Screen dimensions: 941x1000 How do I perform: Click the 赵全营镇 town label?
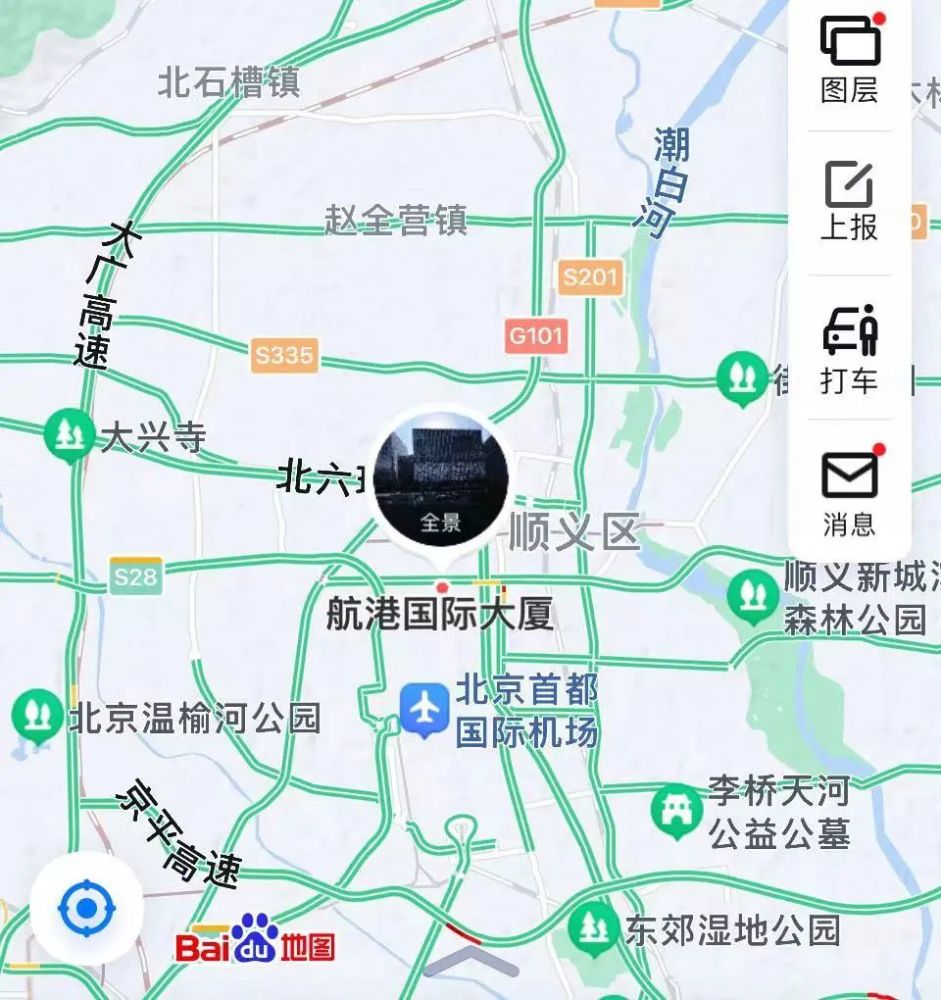click(399, 222)
